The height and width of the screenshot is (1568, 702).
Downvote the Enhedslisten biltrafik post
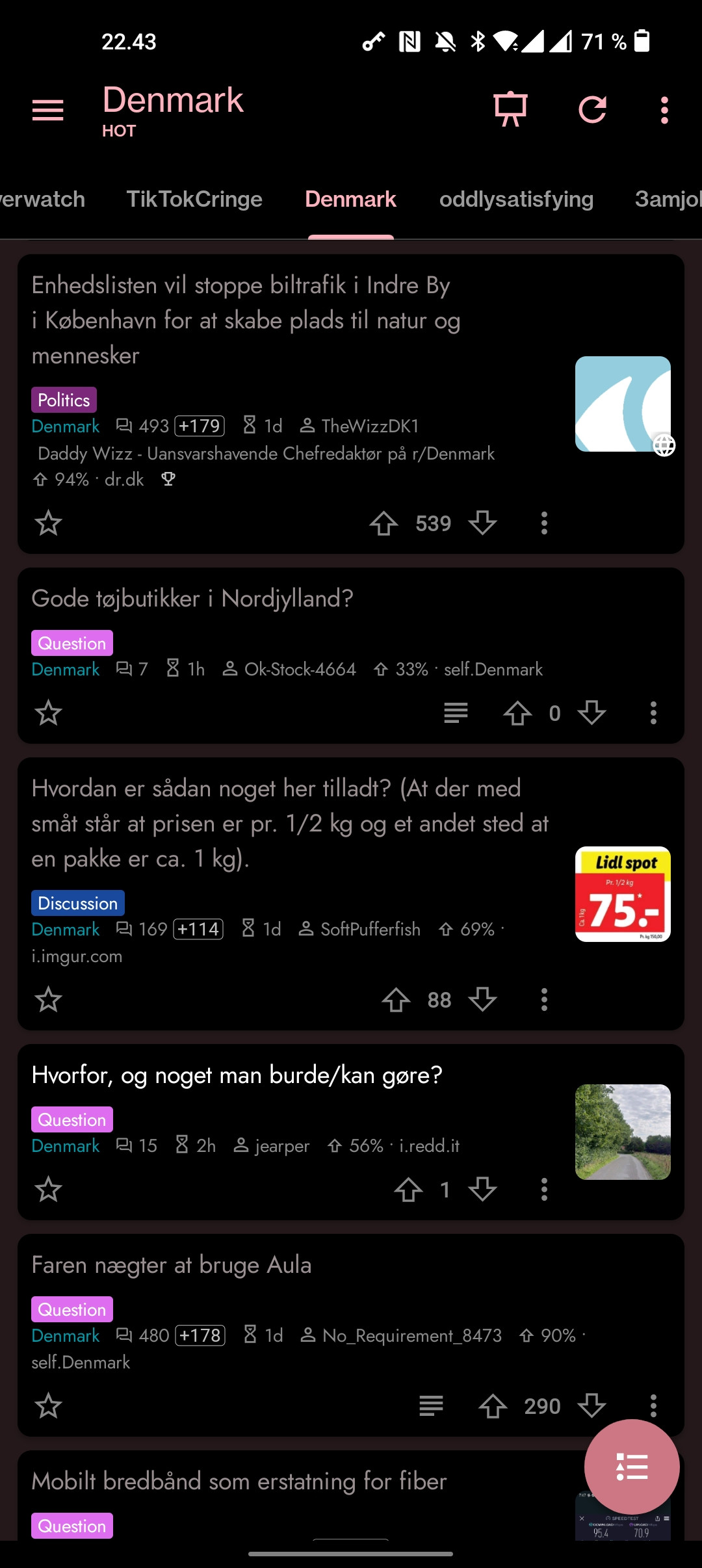coord(482,523)
